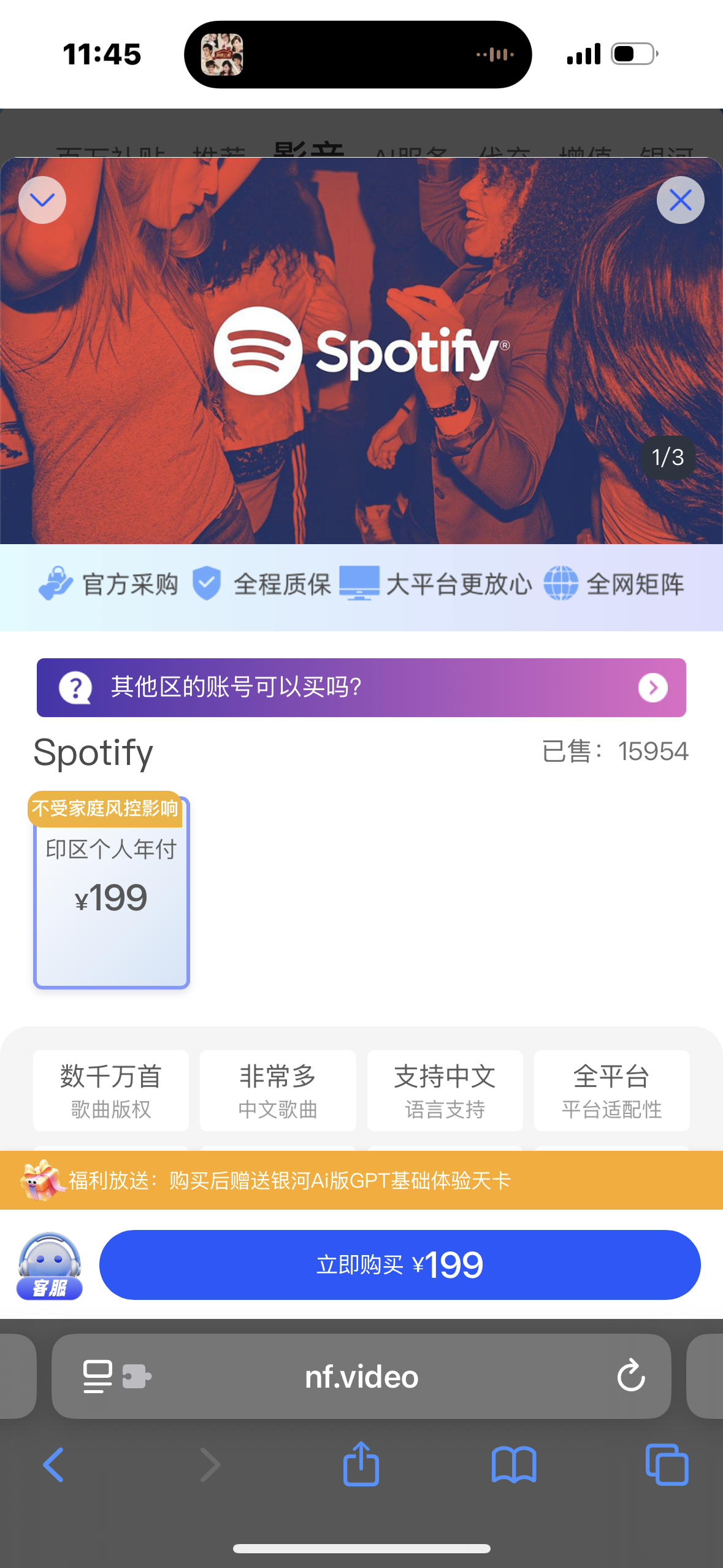Open Safari bookmarks
Screen dimensions: 723x1568
pos(514,1465)
